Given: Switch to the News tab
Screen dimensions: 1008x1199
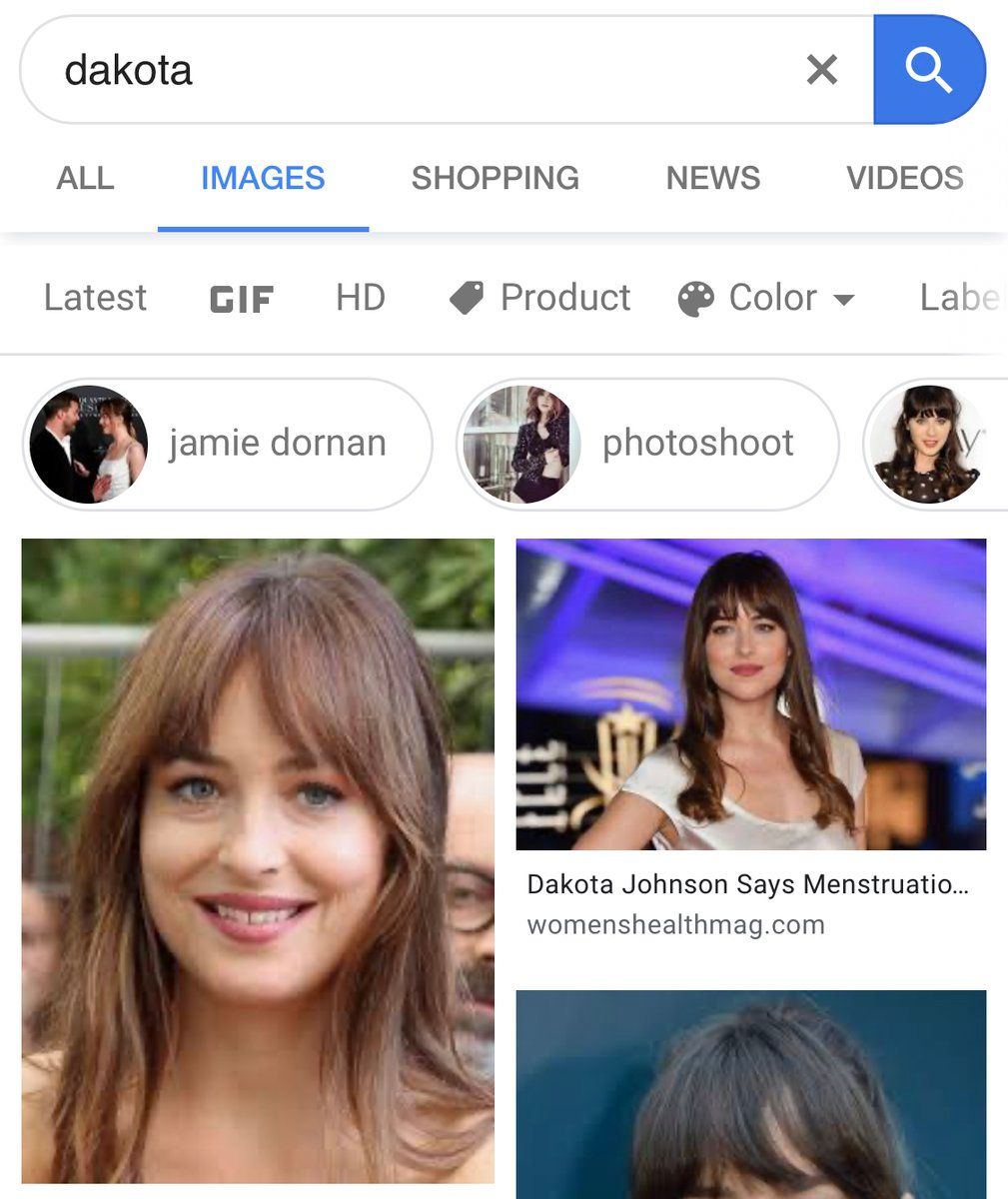Looking at the screenshot, I should click(x=712, y=179).
